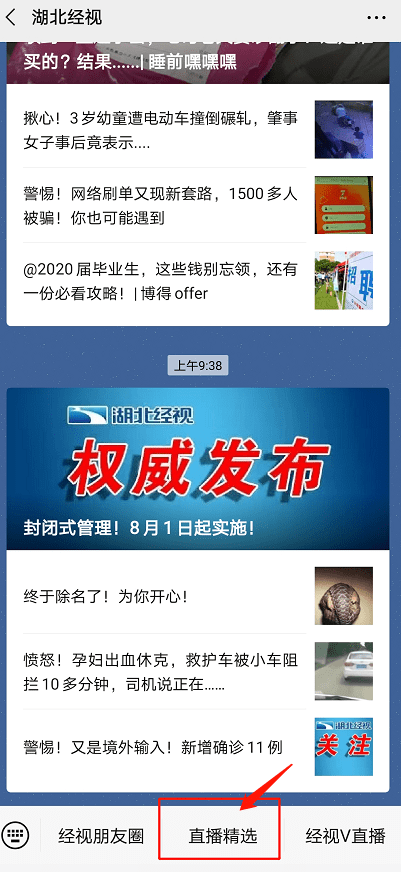Open the 经视V直播 menu
Viewport: 401px width, 872px height.
pyautogui.click(x=345, y=836)
